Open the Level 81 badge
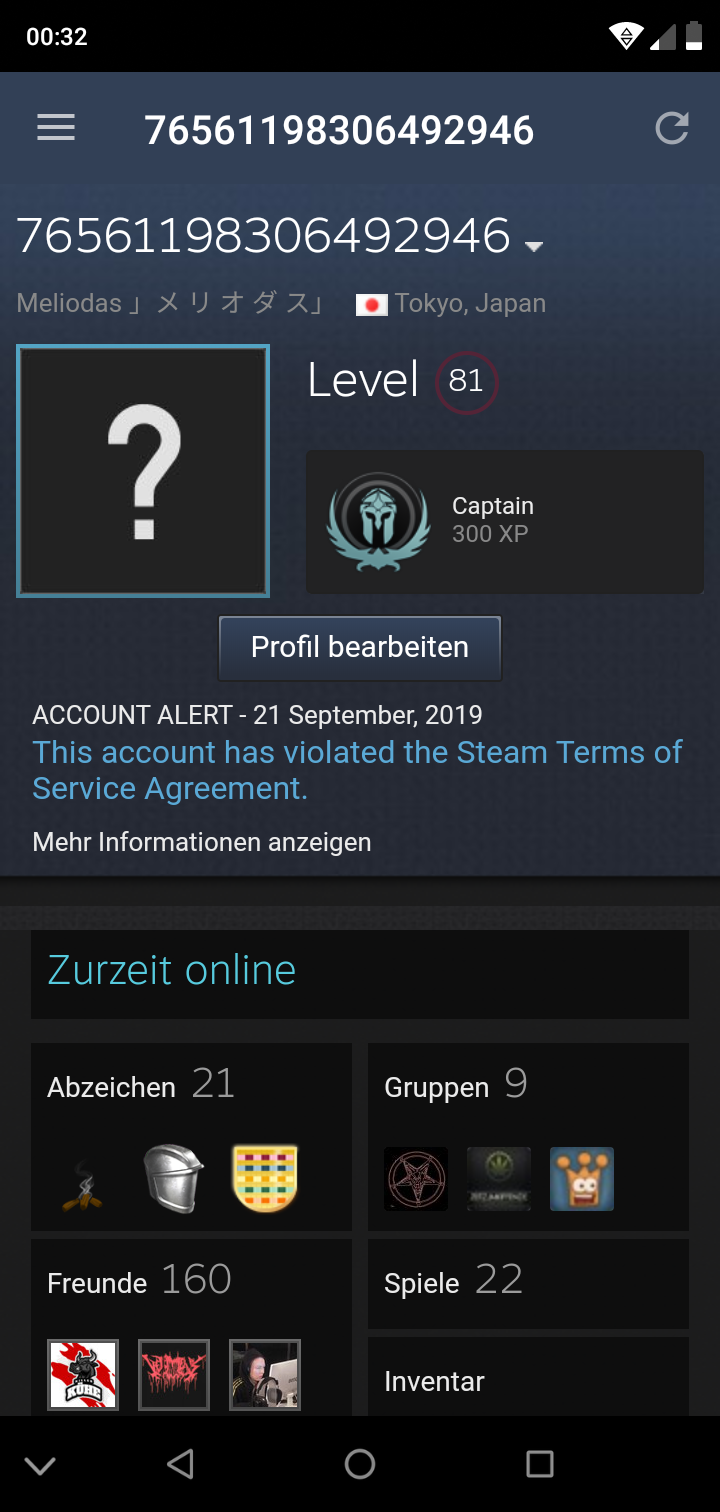Screen dimensions: 720x1512 pyautogui.click(x=466, y=381)
